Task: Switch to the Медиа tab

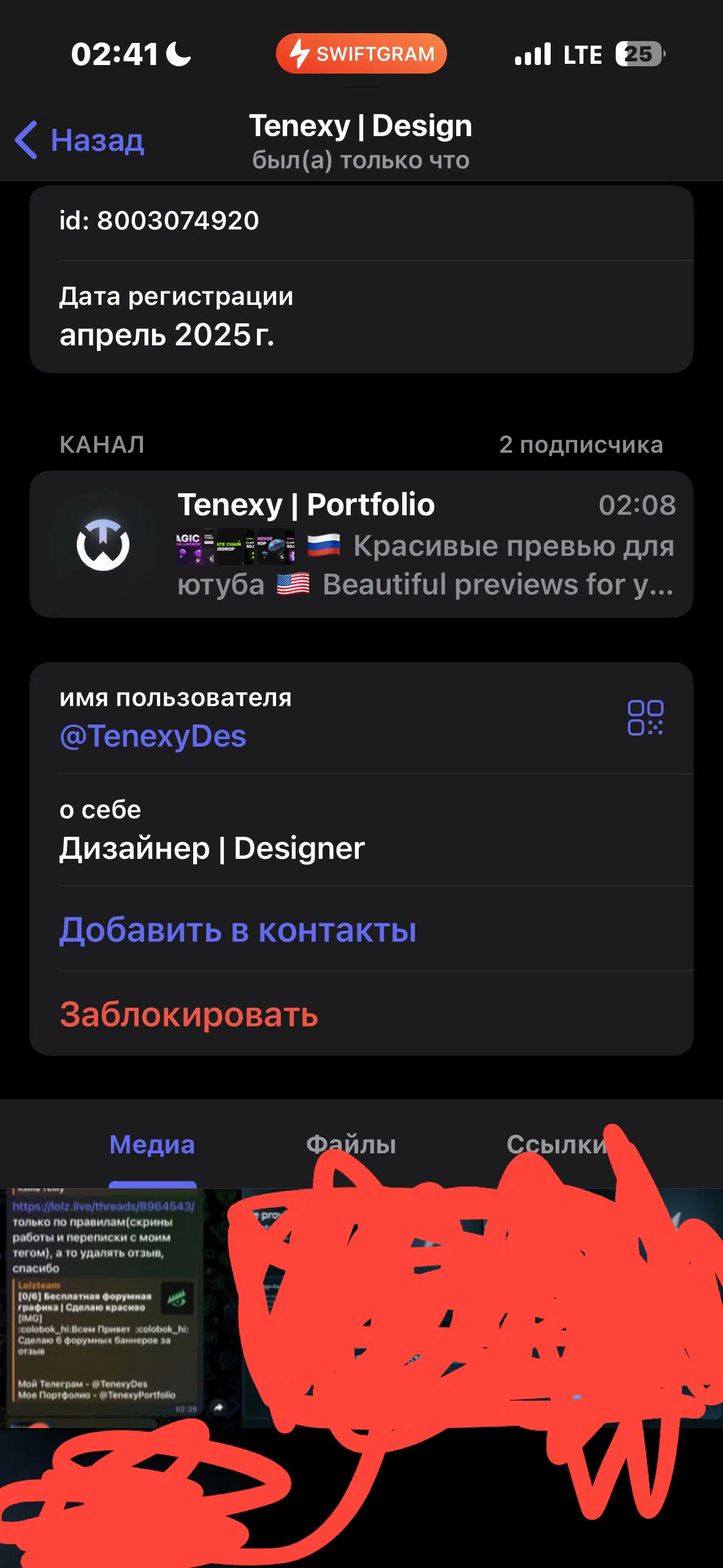Action: (x=152, y=1145)
